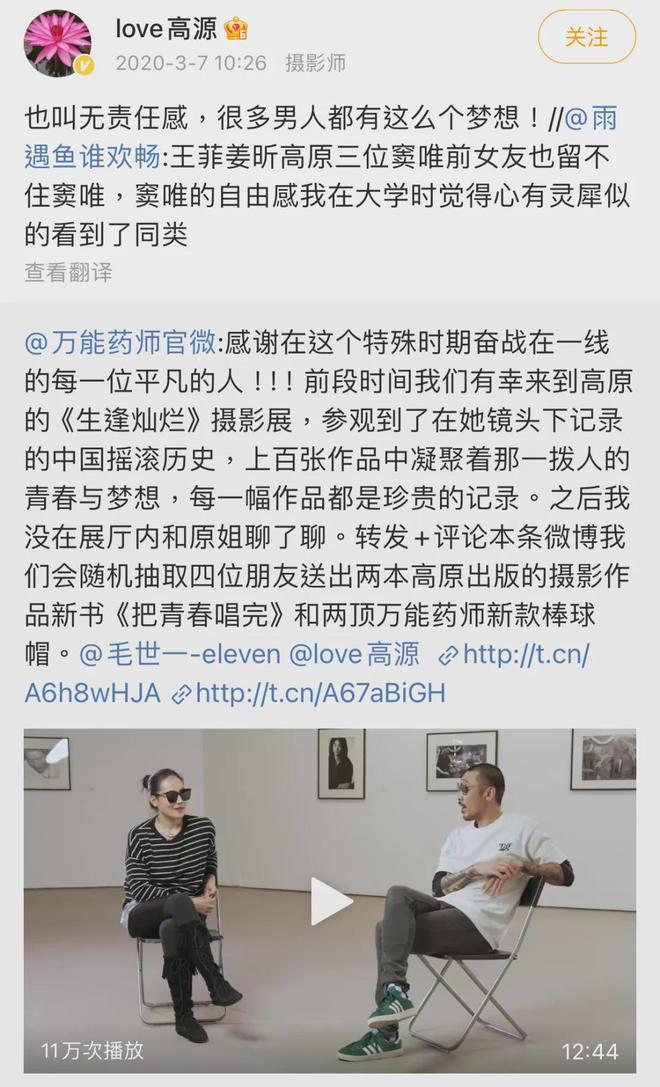Screen dimensions: 660x1087
Task: Follow love高源 with the 关注 button
Action: [x=586, y=38]
